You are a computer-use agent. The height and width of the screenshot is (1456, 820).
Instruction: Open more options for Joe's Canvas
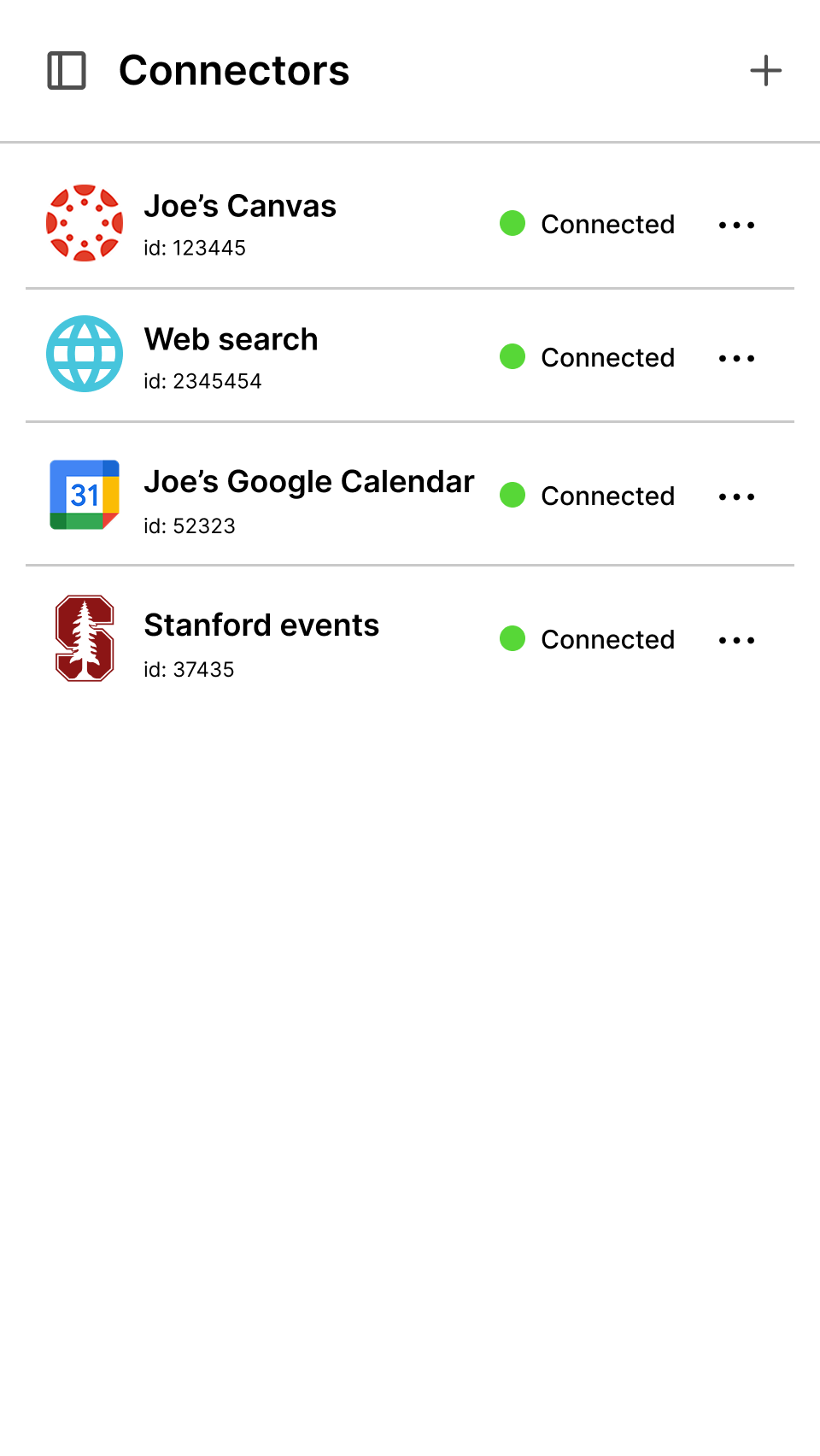click(736, 226)
